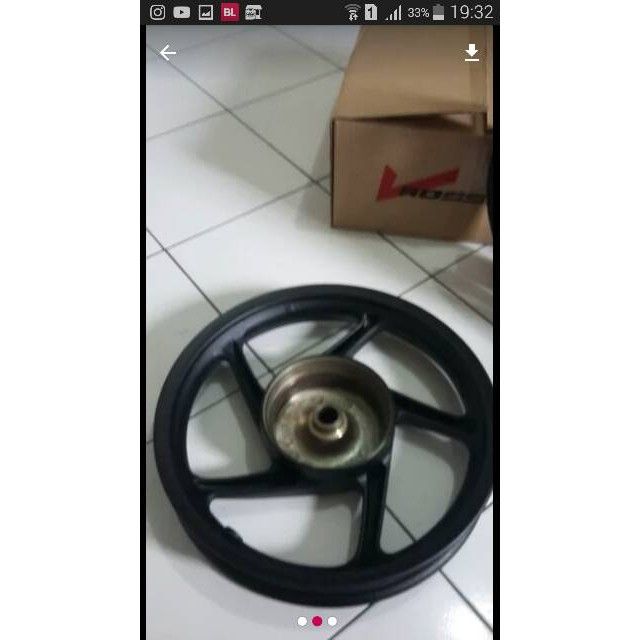Go back using the arrow icon
640x640 pixels.
(168, 53)
